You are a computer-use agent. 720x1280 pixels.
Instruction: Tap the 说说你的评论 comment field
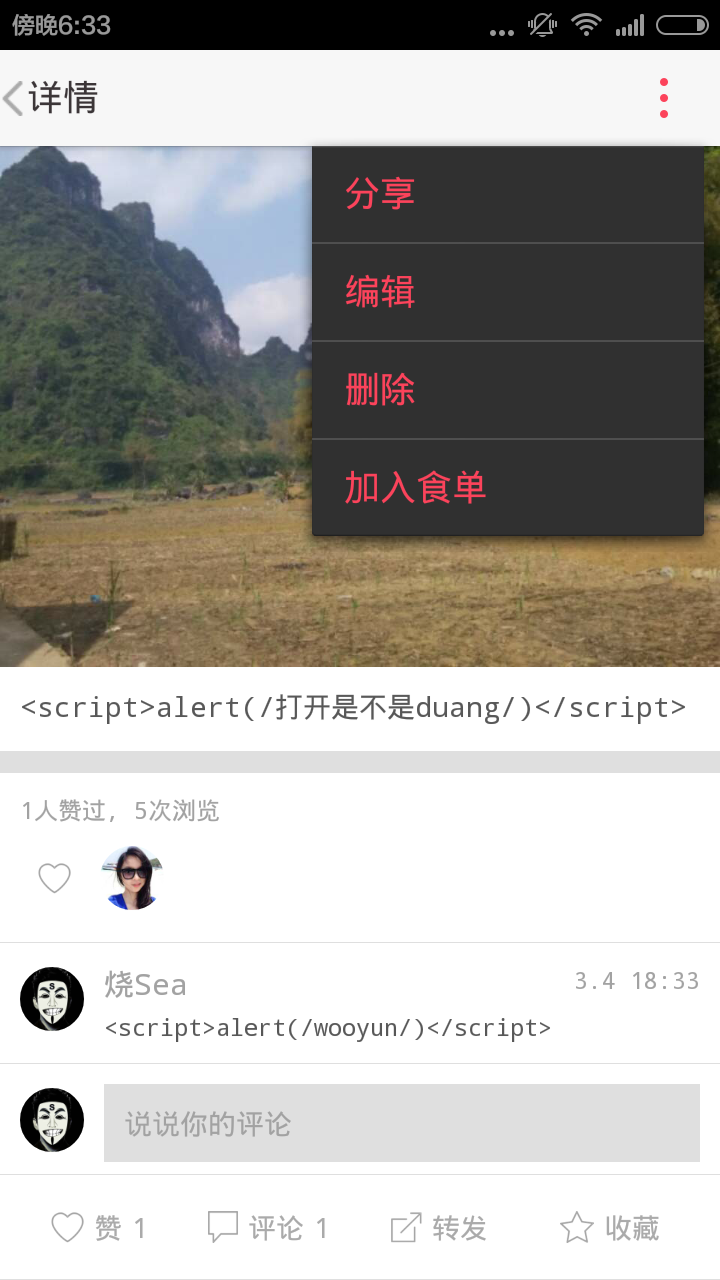402,1123
